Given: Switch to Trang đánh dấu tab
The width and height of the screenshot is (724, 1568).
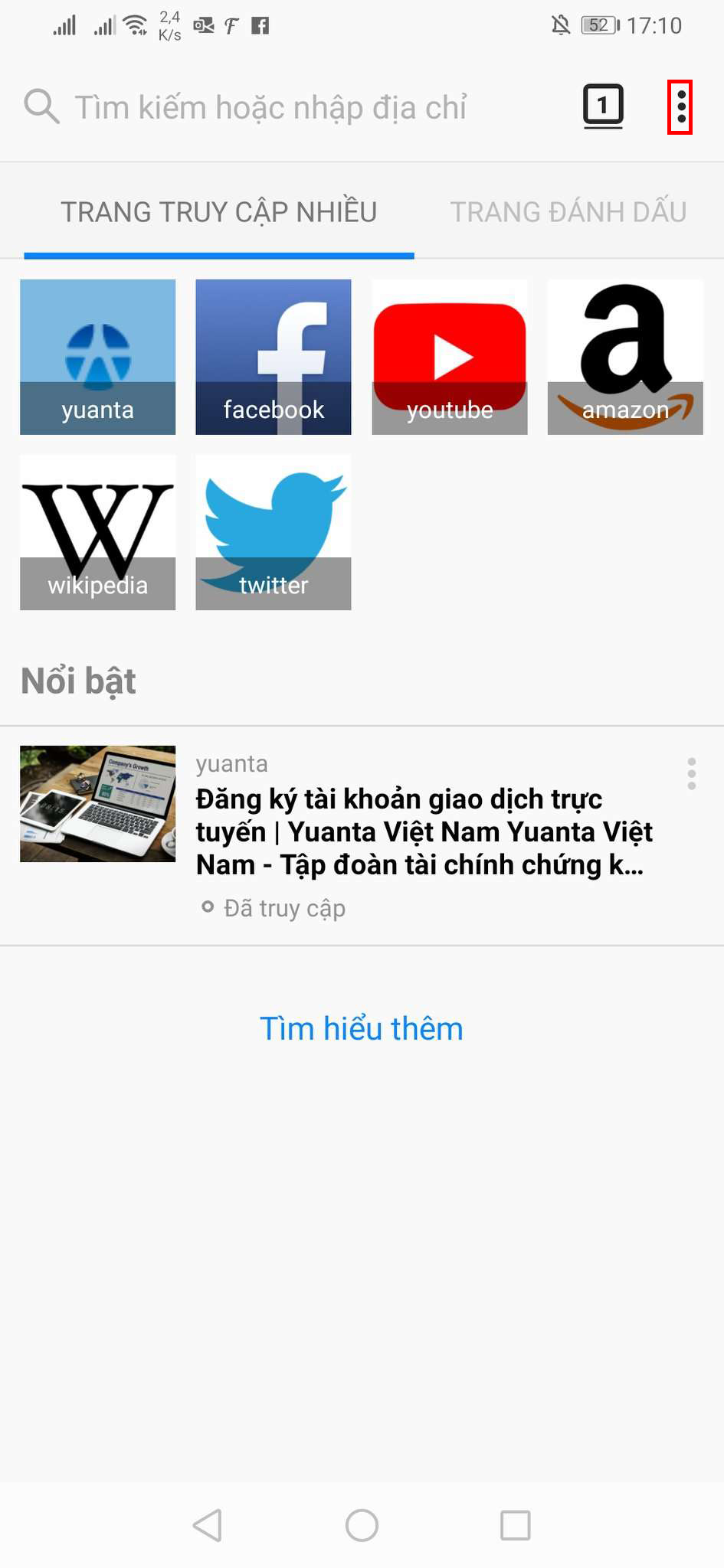Looking at the screenshot, I should click(x=568, y=212).
